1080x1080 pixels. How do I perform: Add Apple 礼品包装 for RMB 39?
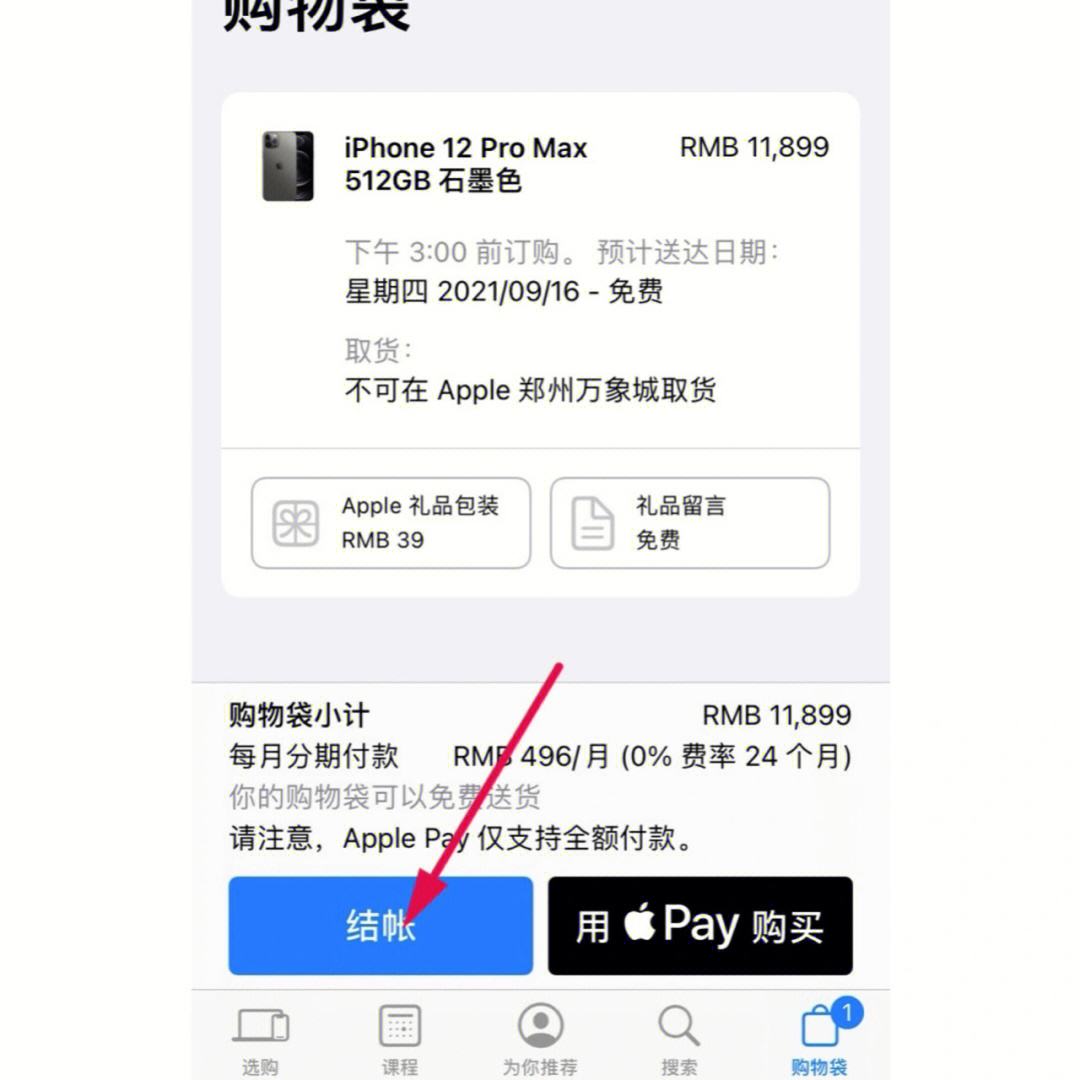pyautogui.click(x=391, y=523)
